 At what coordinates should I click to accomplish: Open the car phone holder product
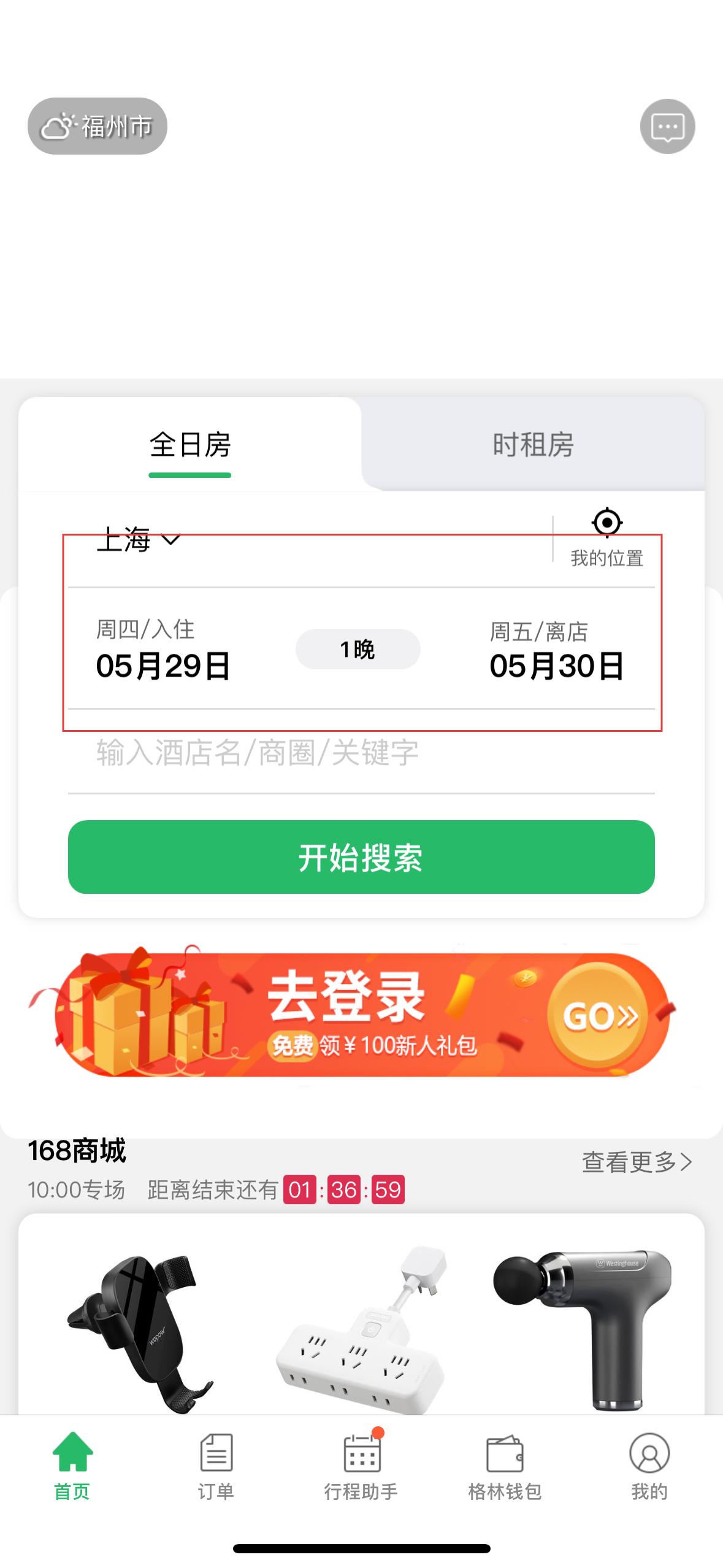141,1331
